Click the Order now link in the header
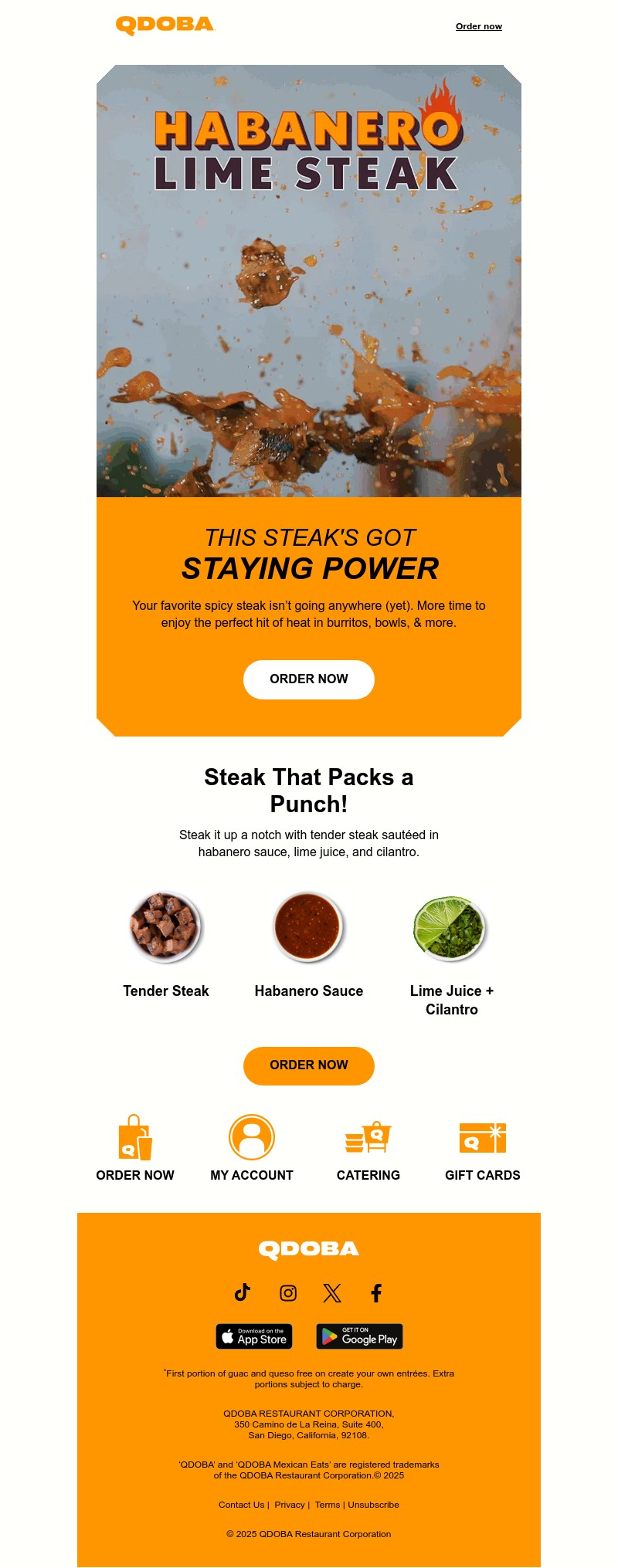The image size is (618, 1568). coord(479,26)
